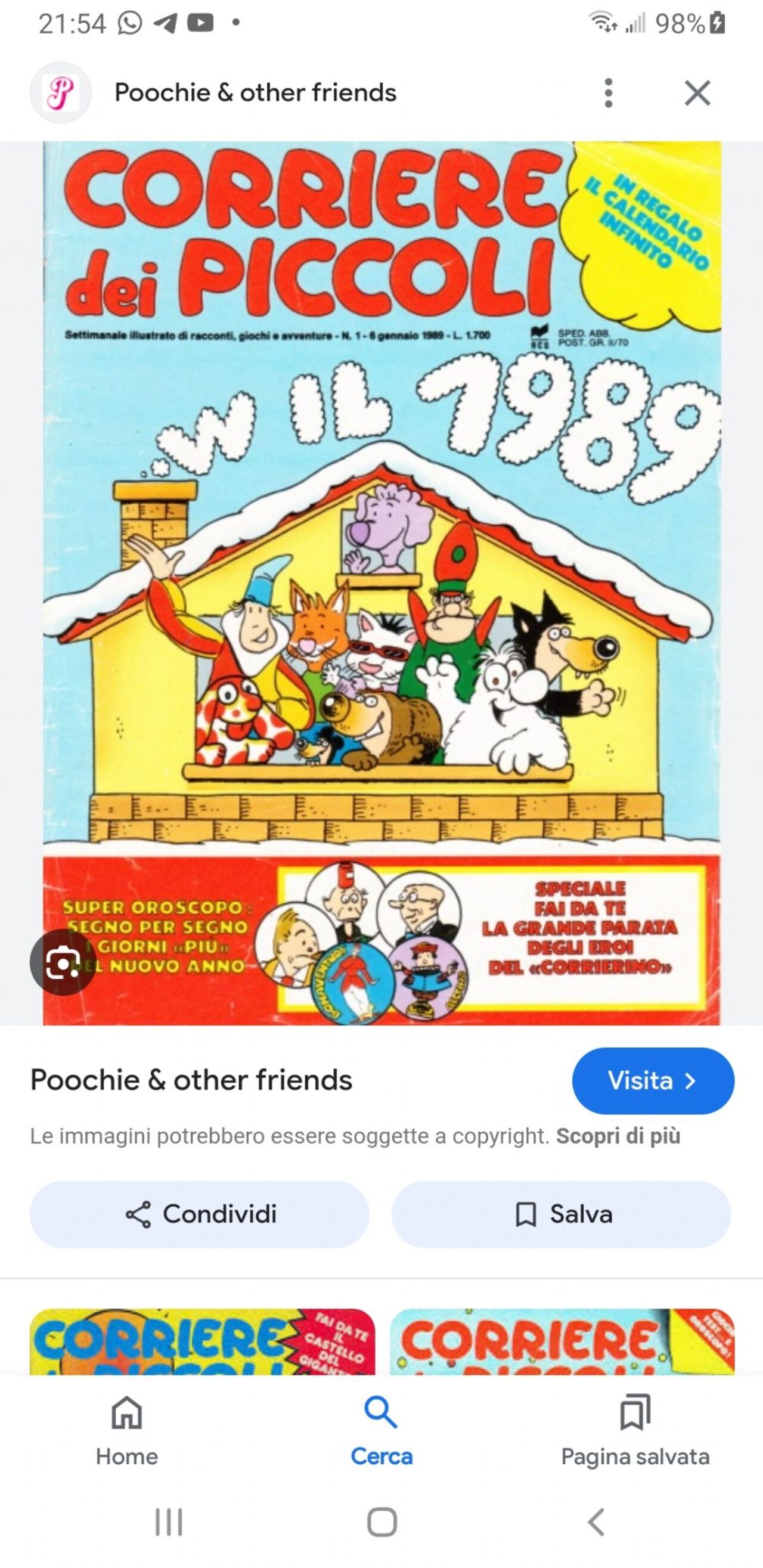The height and width of the screenshot is (1568, 763).
Task: Search this image with Google Lens
Action: click(x=63, y=962)
